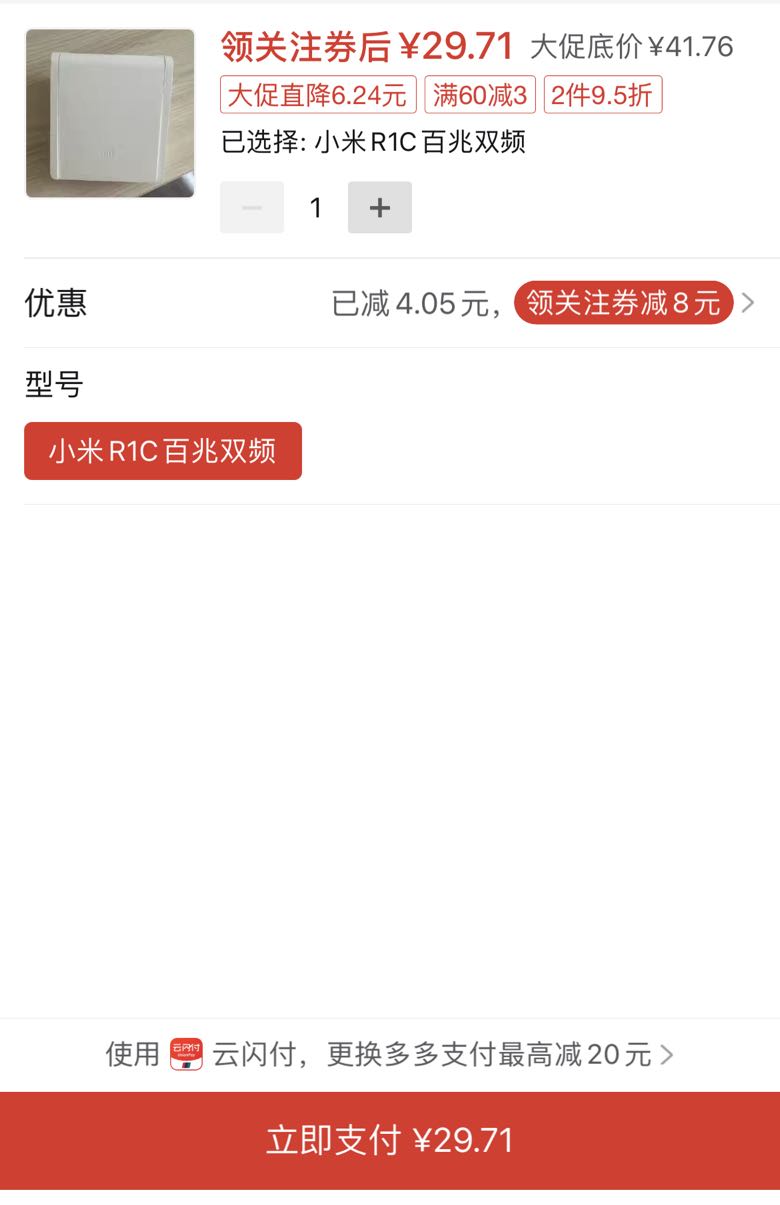Viewport: 780px width, 1205px height.
Task: Select the 小米R1C百兆双频 model variant
Action: click(x=163, y=451)
